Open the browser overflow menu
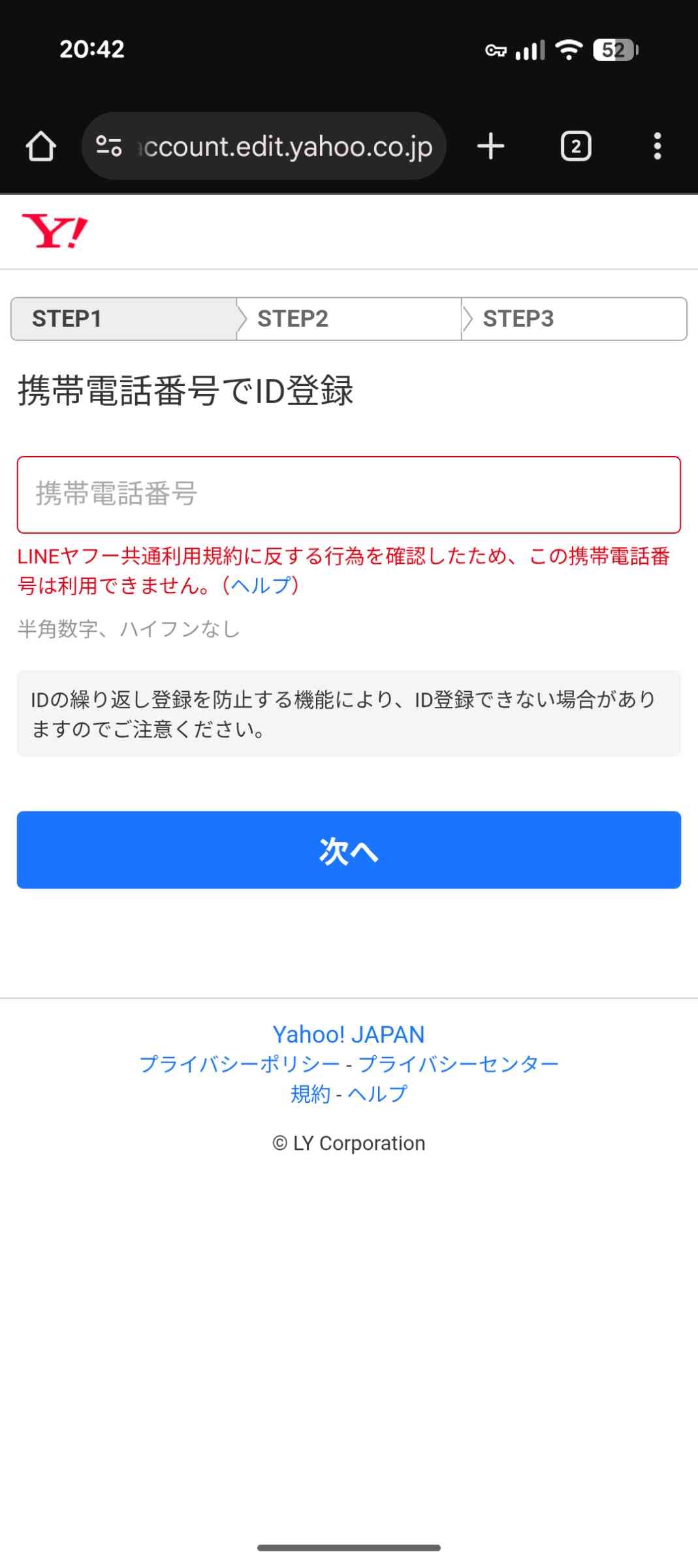This screenshot has height=1568, width=698. 657,146
